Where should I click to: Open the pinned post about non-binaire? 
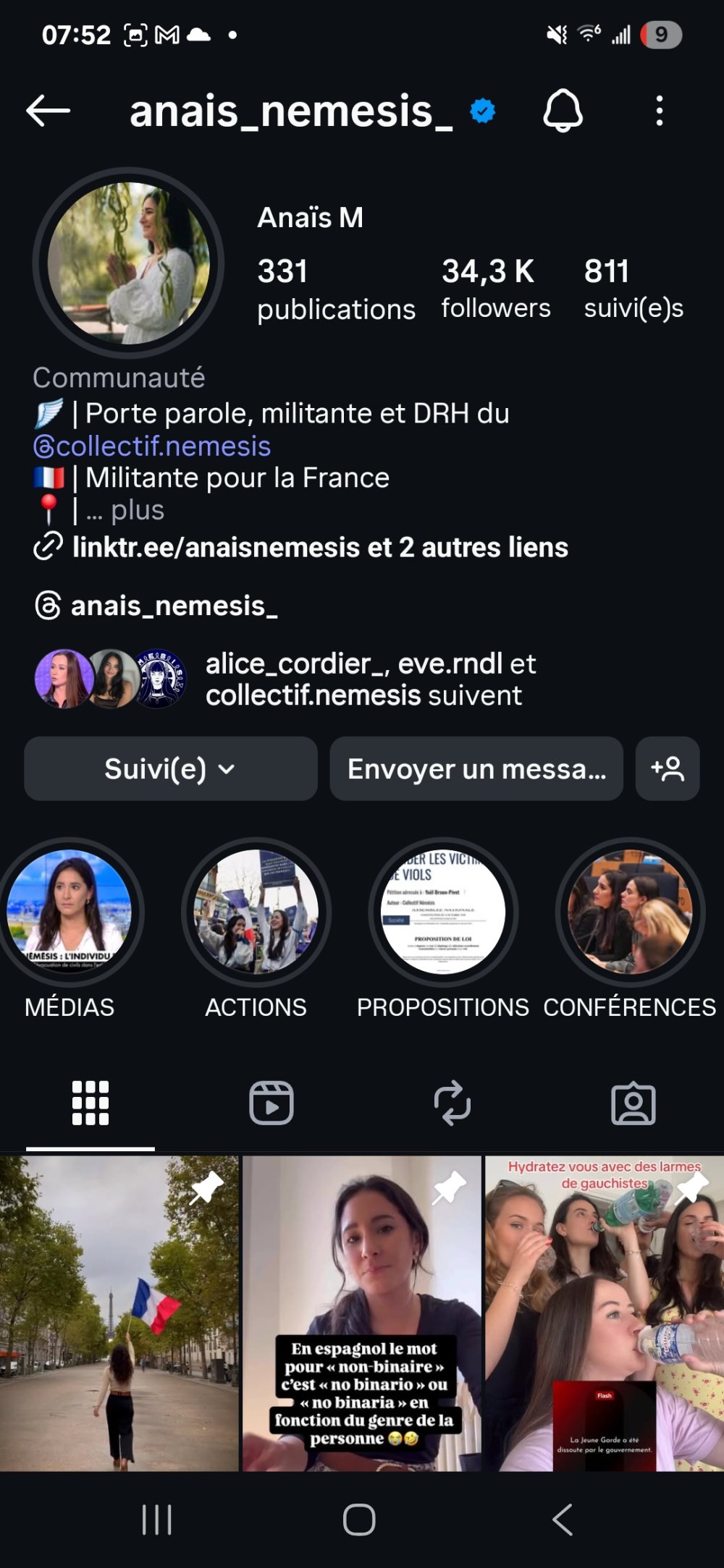(362, 1313)
